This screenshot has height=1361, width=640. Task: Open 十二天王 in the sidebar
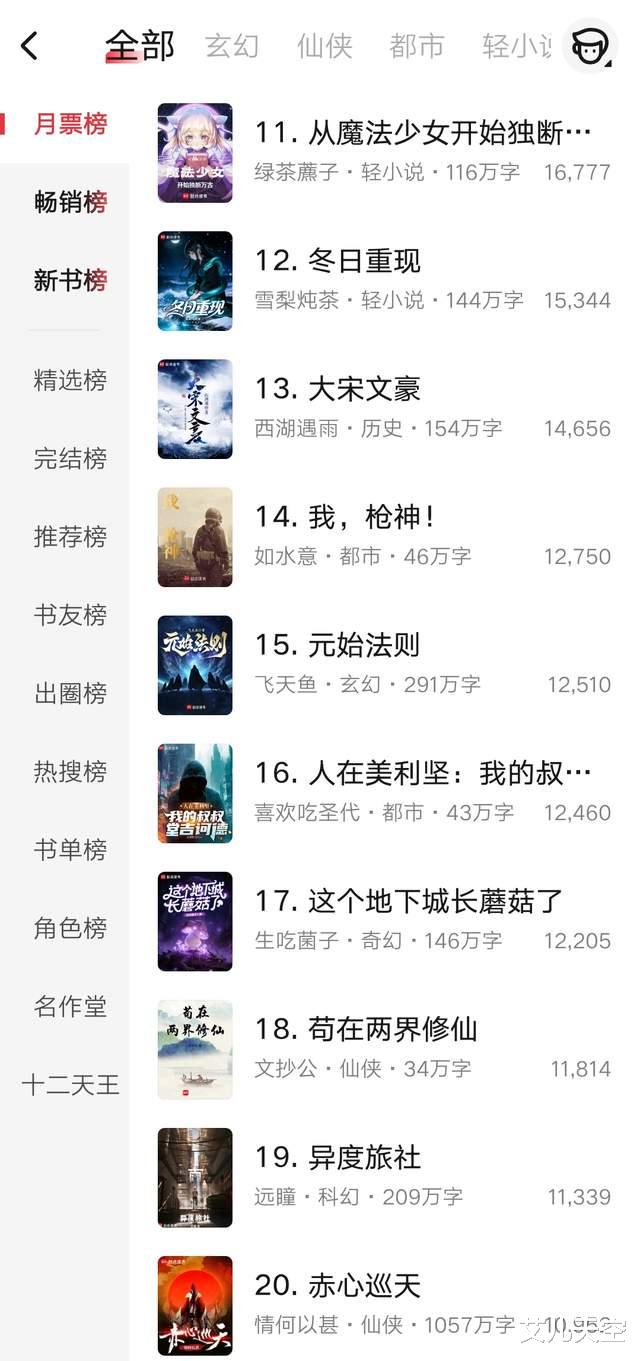70,1085
